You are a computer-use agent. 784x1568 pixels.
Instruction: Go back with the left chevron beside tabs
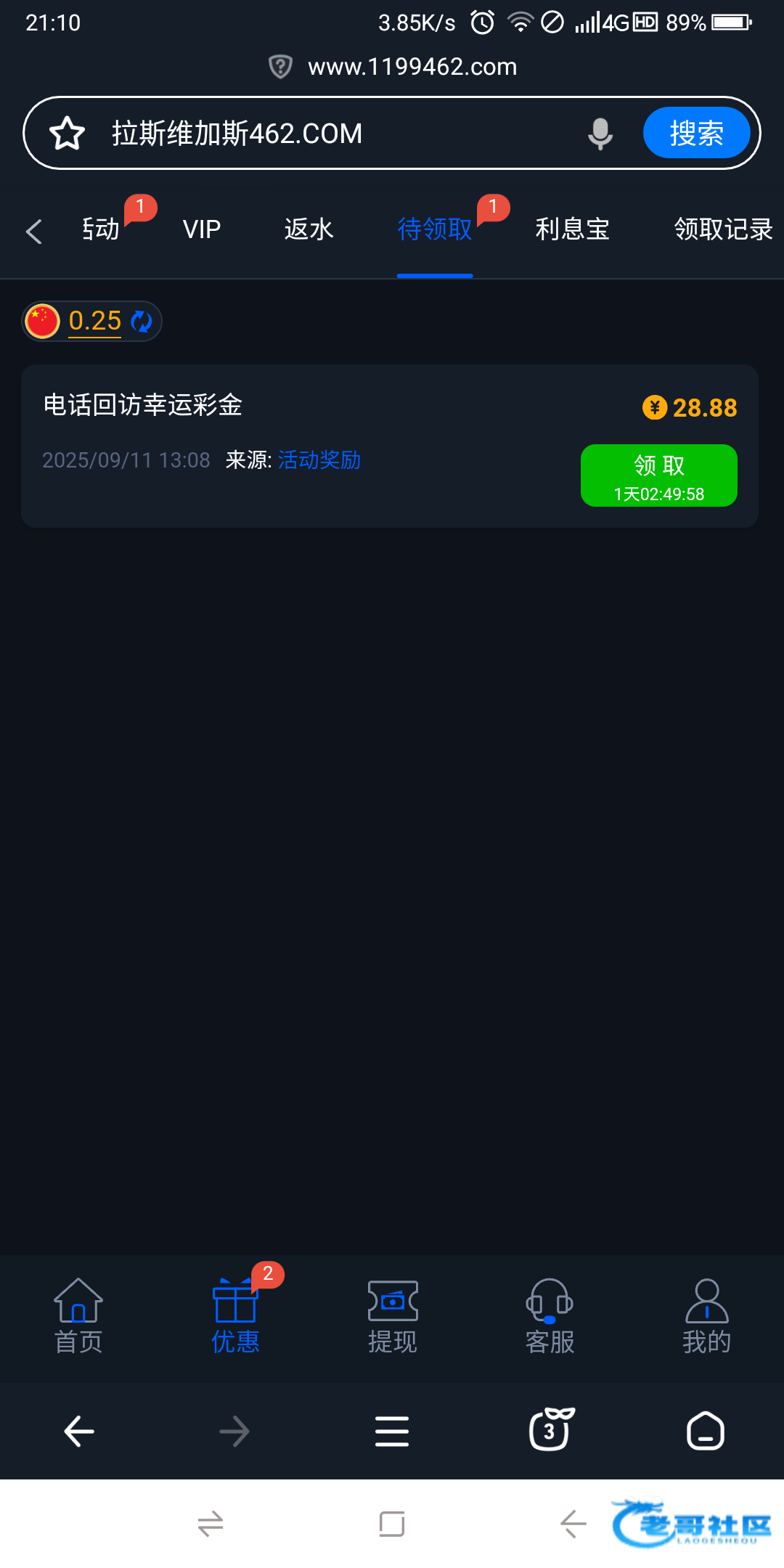33,231
